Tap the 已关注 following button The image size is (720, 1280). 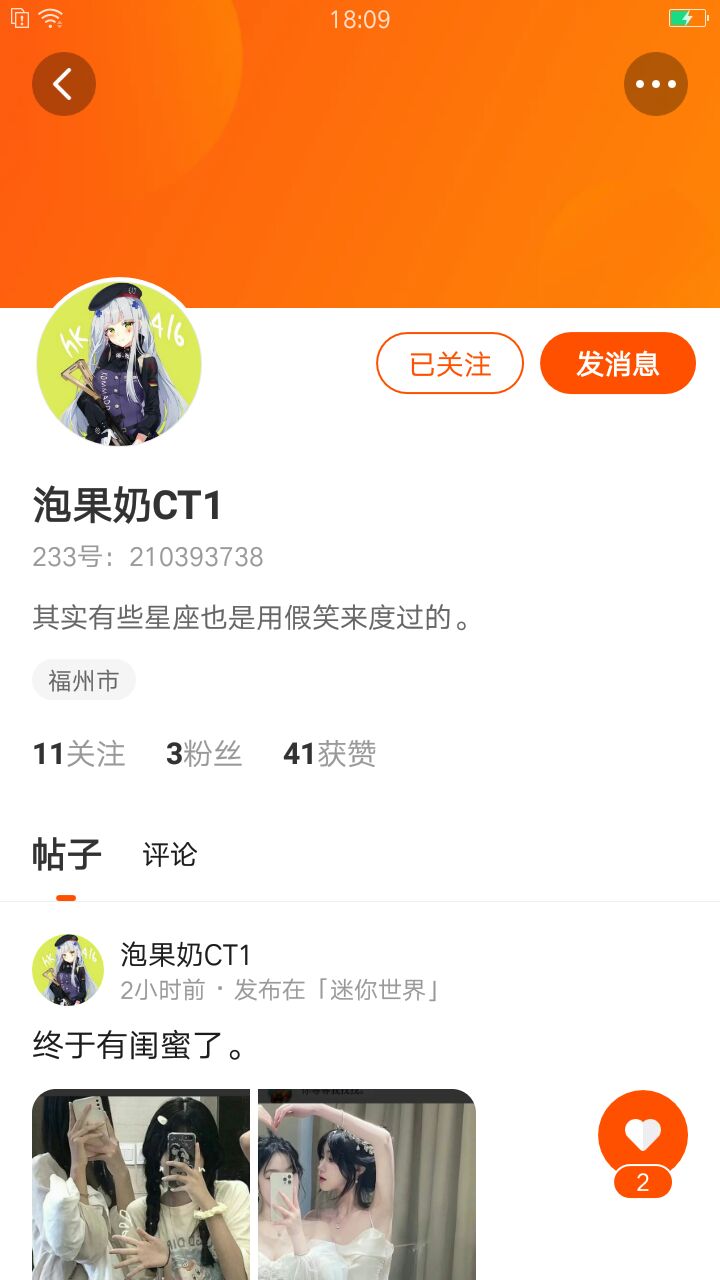click(x=450, y=363)
